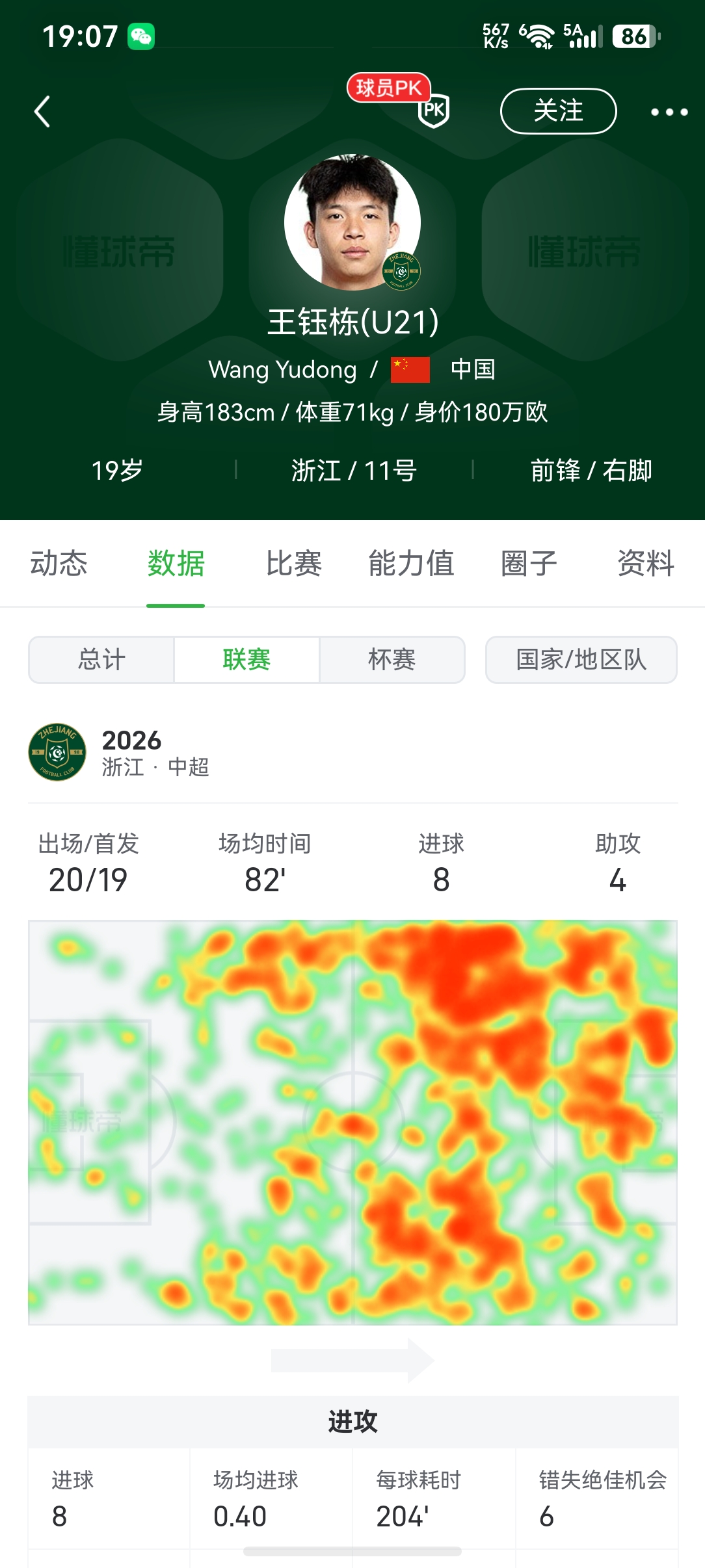Show 总计 total statistics
The height and width of the screenshot is (1568, 705).
coord(101,660)
